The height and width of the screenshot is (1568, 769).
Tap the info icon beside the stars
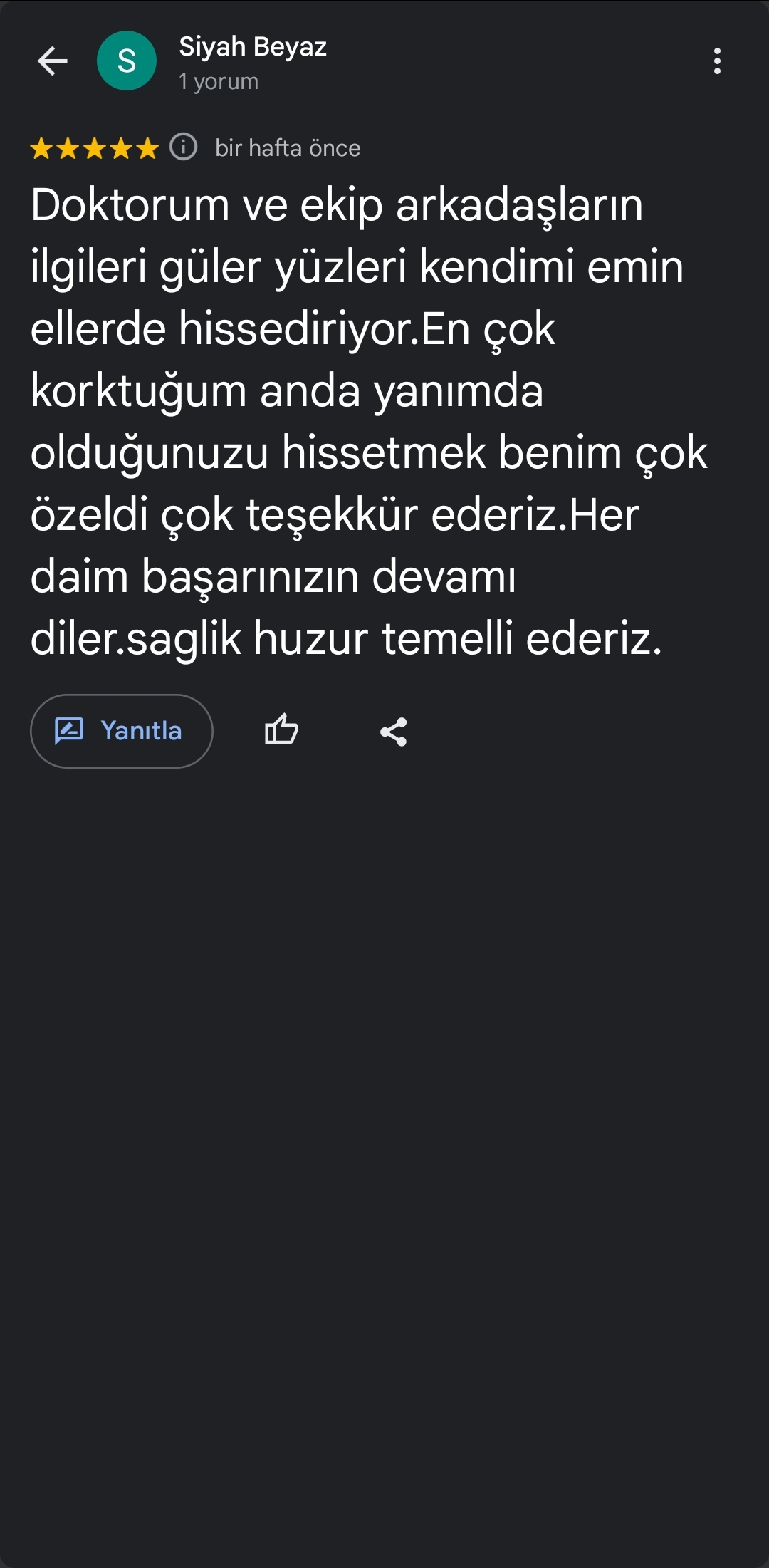184,147
